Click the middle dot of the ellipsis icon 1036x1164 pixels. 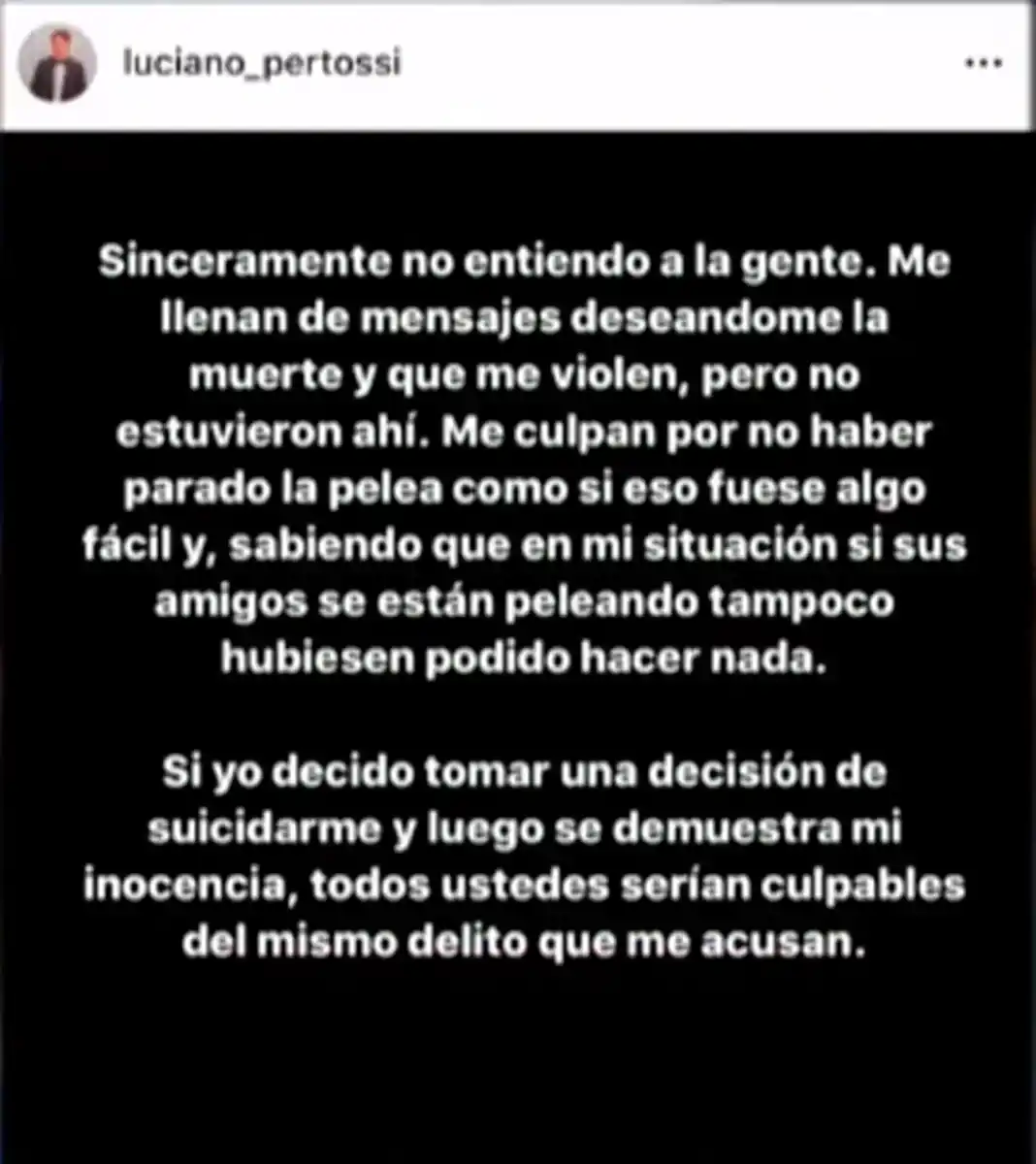(x=986, y=63)
